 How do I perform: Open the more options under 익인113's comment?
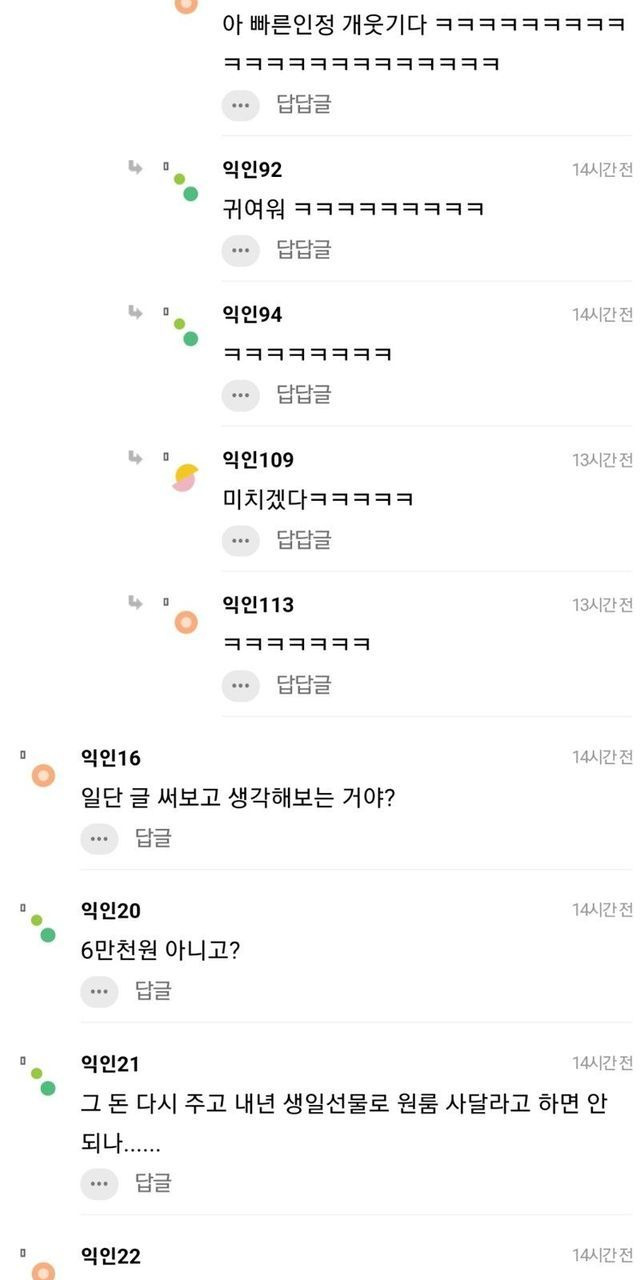[240, 685]
